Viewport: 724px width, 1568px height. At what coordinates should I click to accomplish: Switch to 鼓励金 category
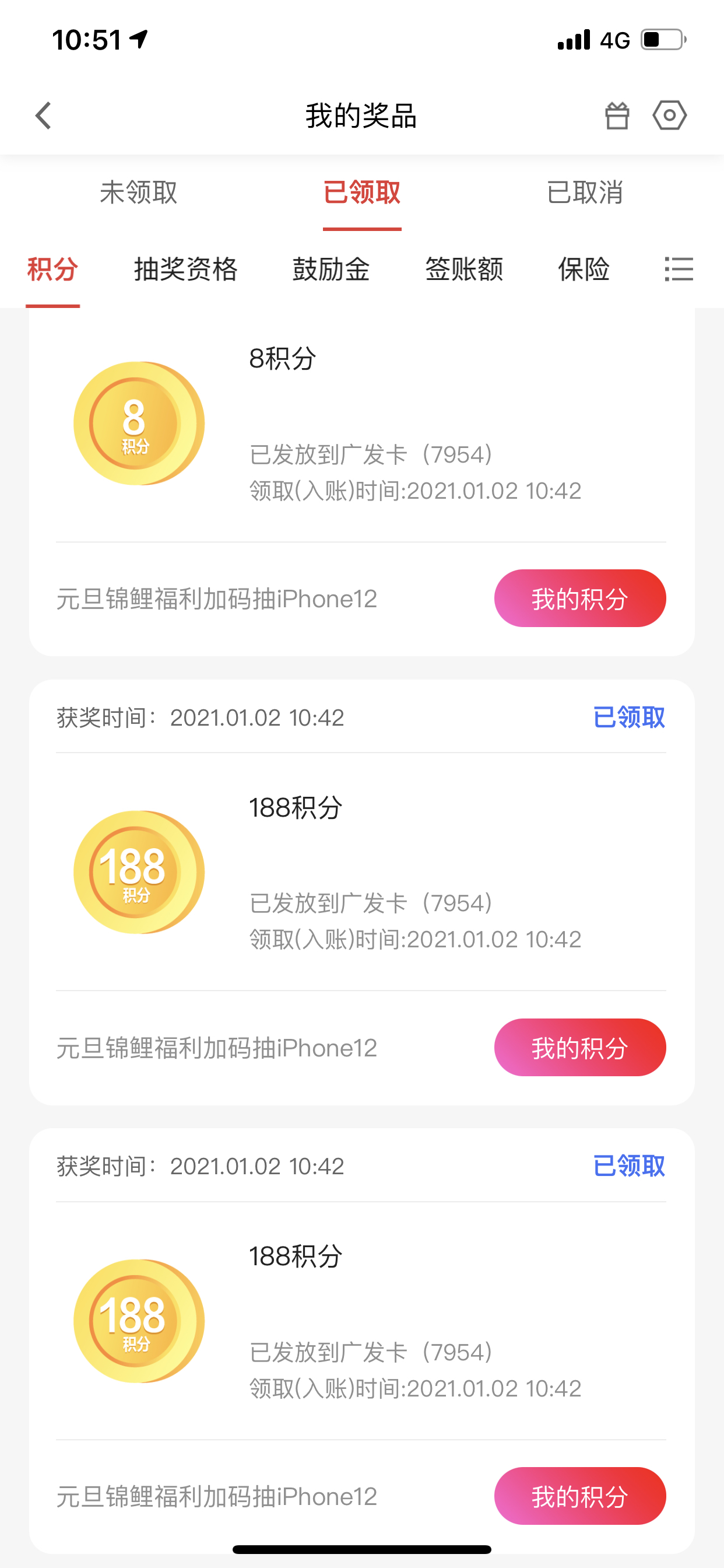(331, 269)
